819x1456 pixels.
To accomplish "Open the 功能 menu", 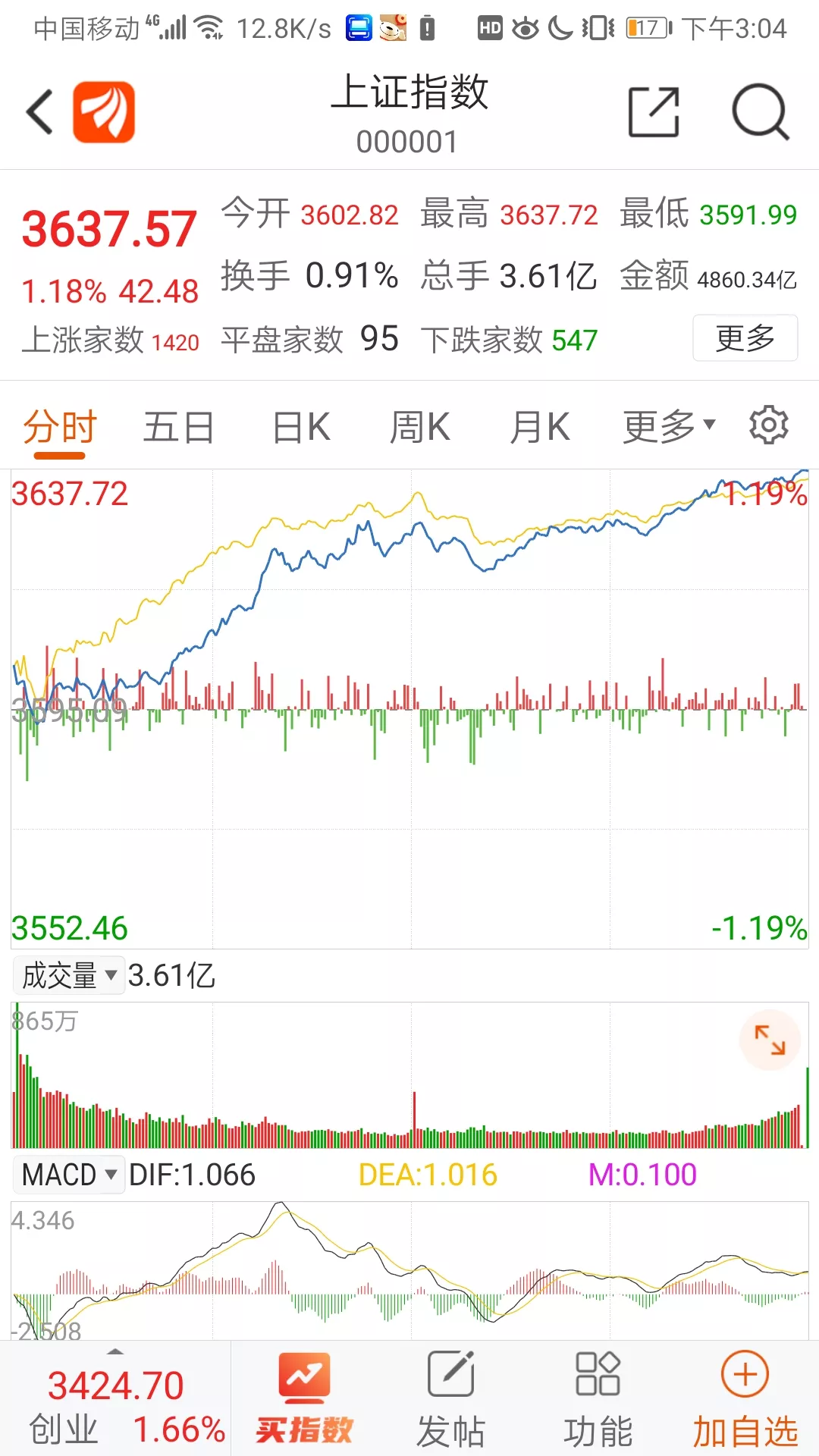I will [x=598, y=1399].
